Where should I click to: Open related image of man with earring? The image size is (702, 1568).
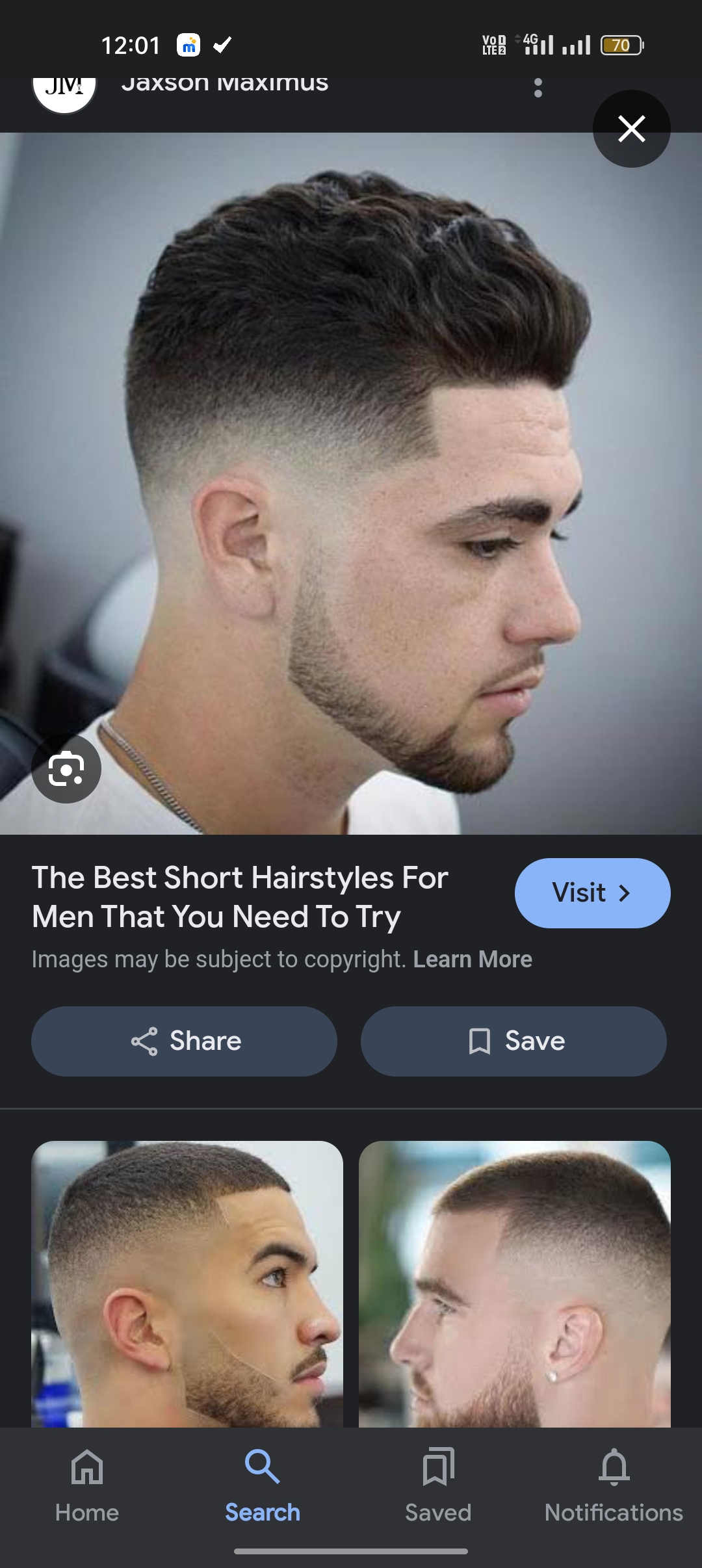click(x=514, y=1284)
